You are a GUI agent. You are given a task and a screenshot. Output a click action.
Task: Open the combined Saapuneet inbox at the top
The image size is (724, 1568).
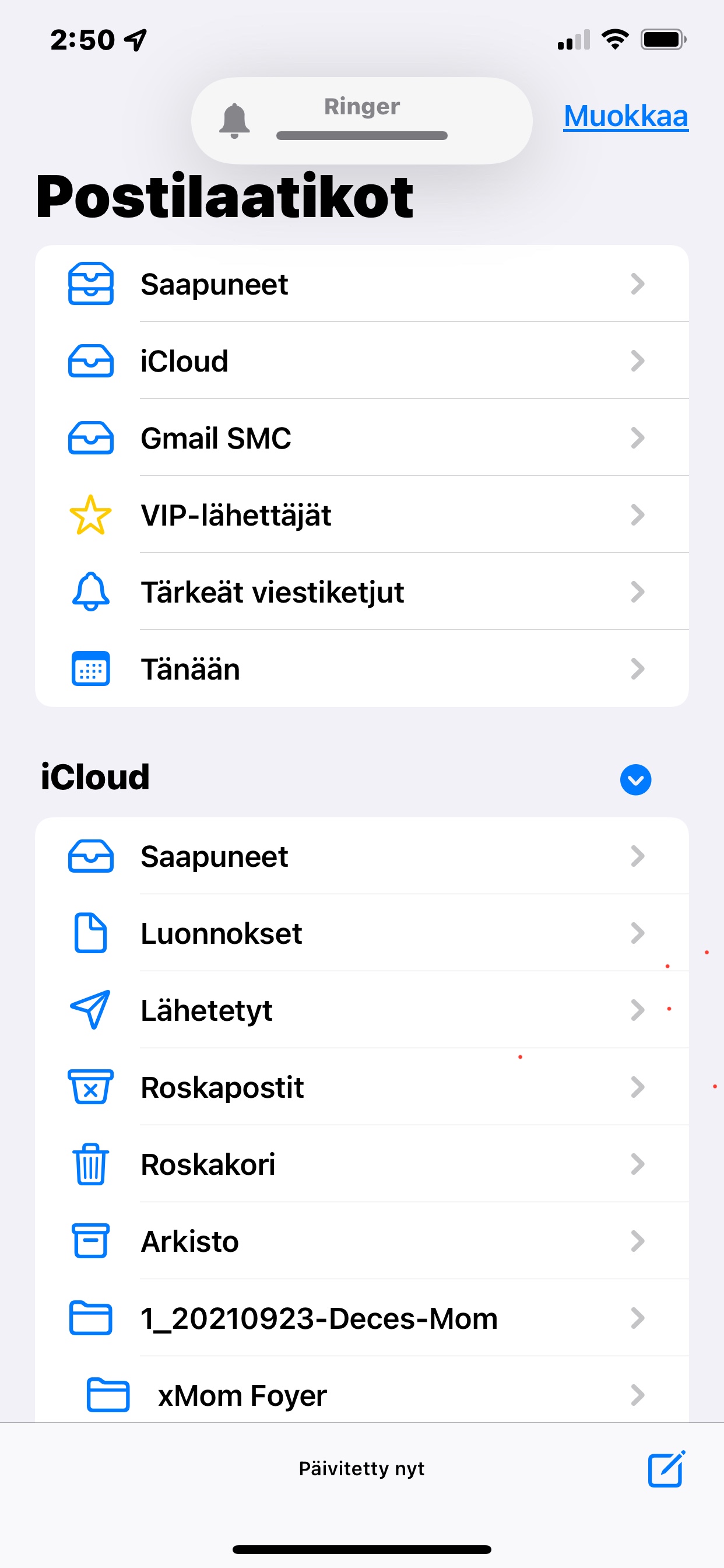pyautogui.click(x=361, y=283)
